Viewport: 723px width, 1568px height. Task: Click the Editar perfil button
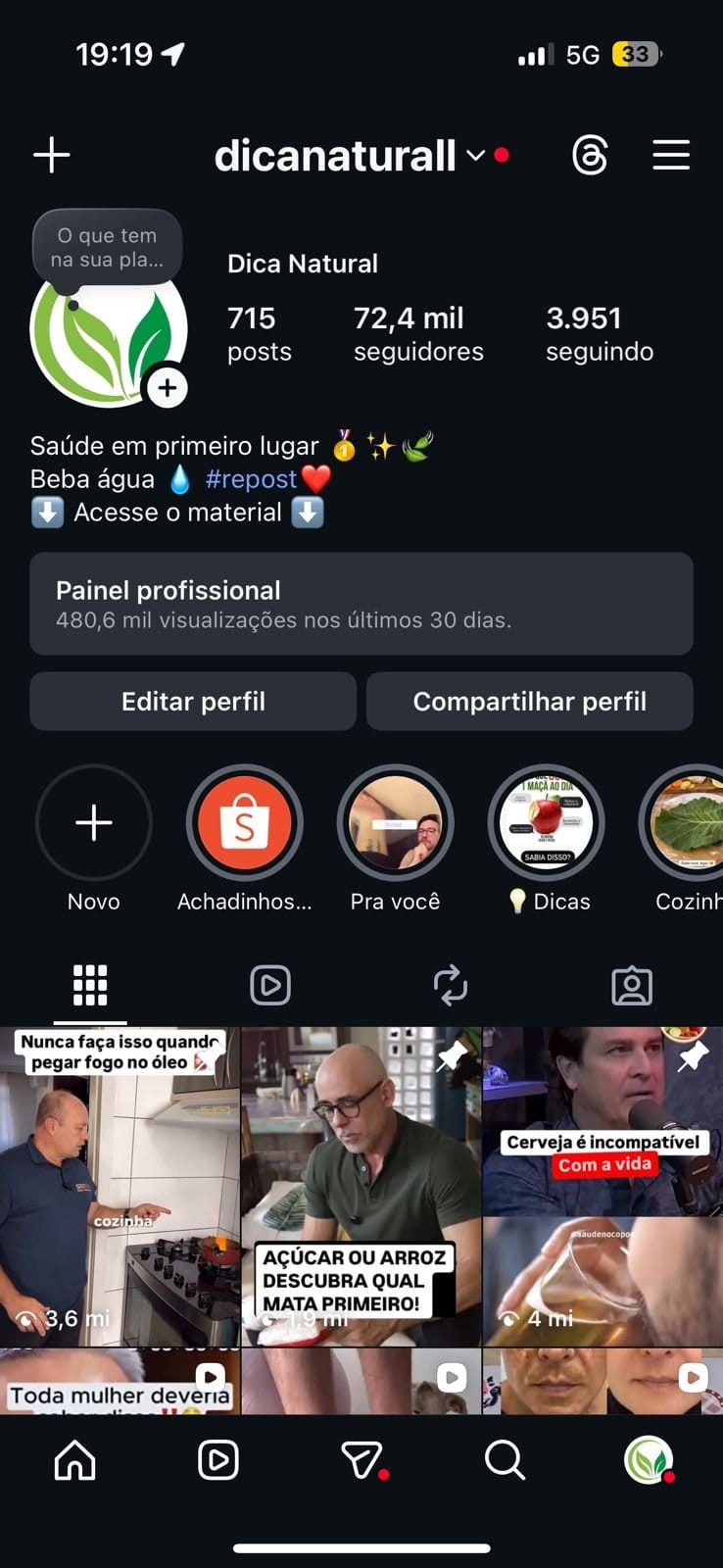(193, 701)
